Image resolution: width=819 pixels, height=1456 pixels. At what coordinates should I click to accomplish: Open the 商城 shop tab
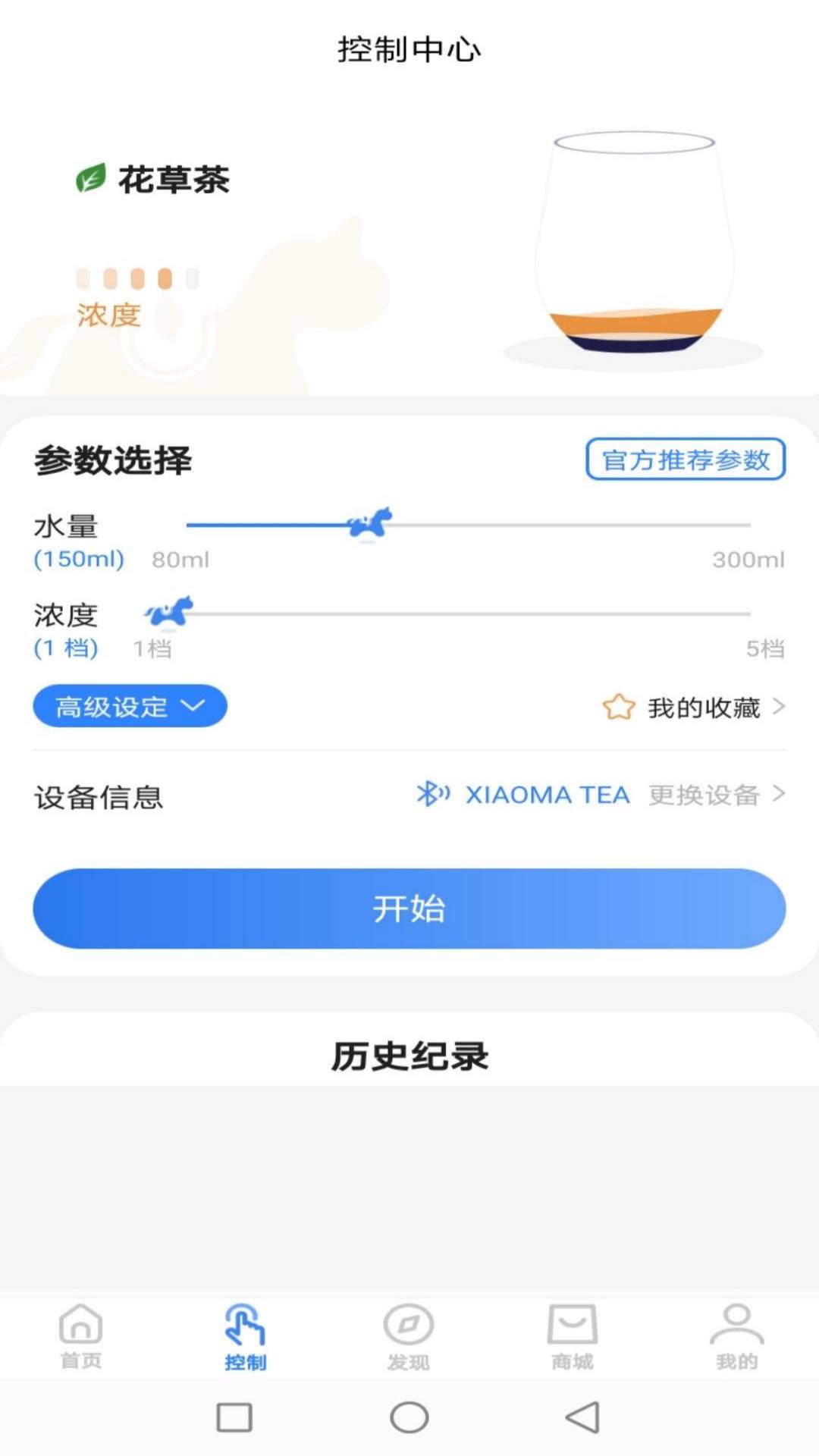[572, 1337]
